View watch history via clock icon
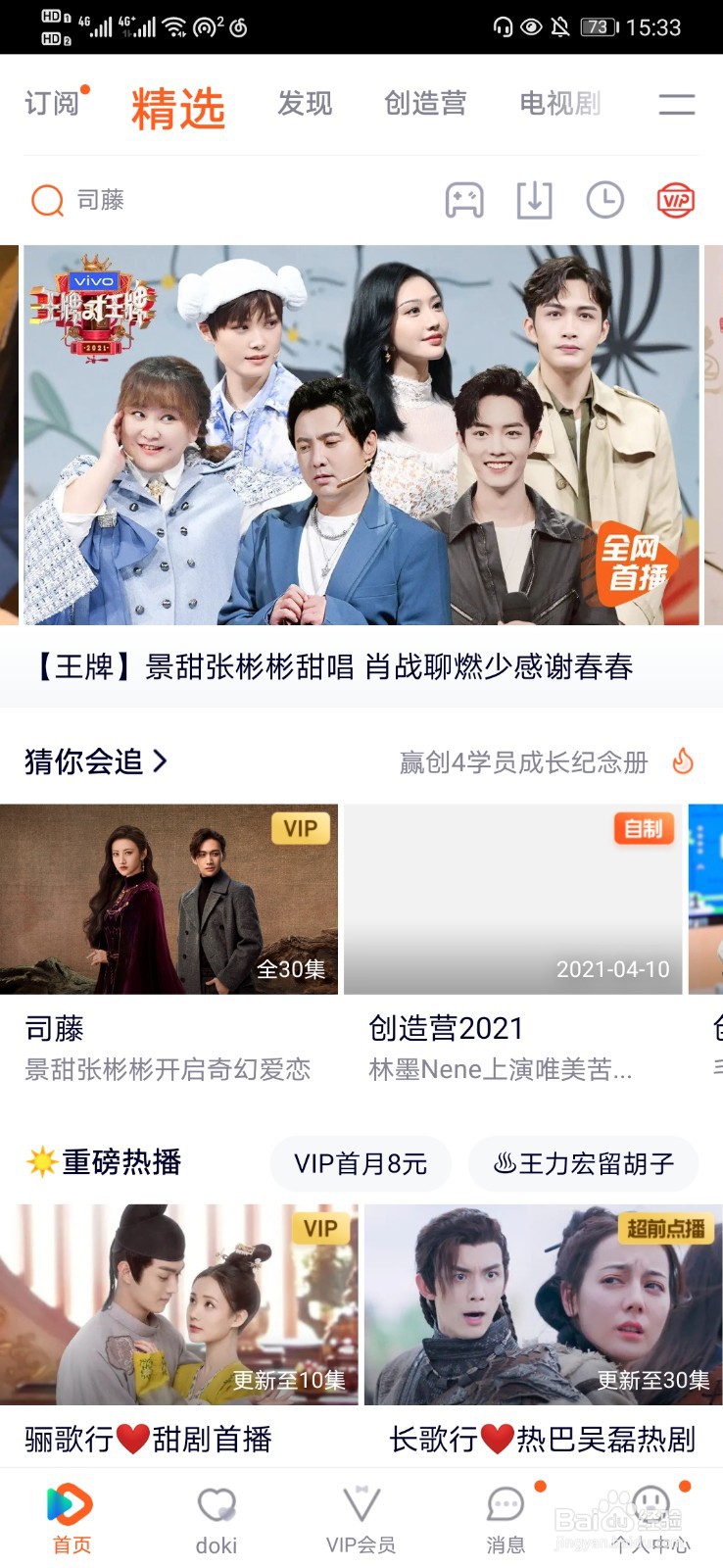The image size is (723, 1568). [604, 200]
